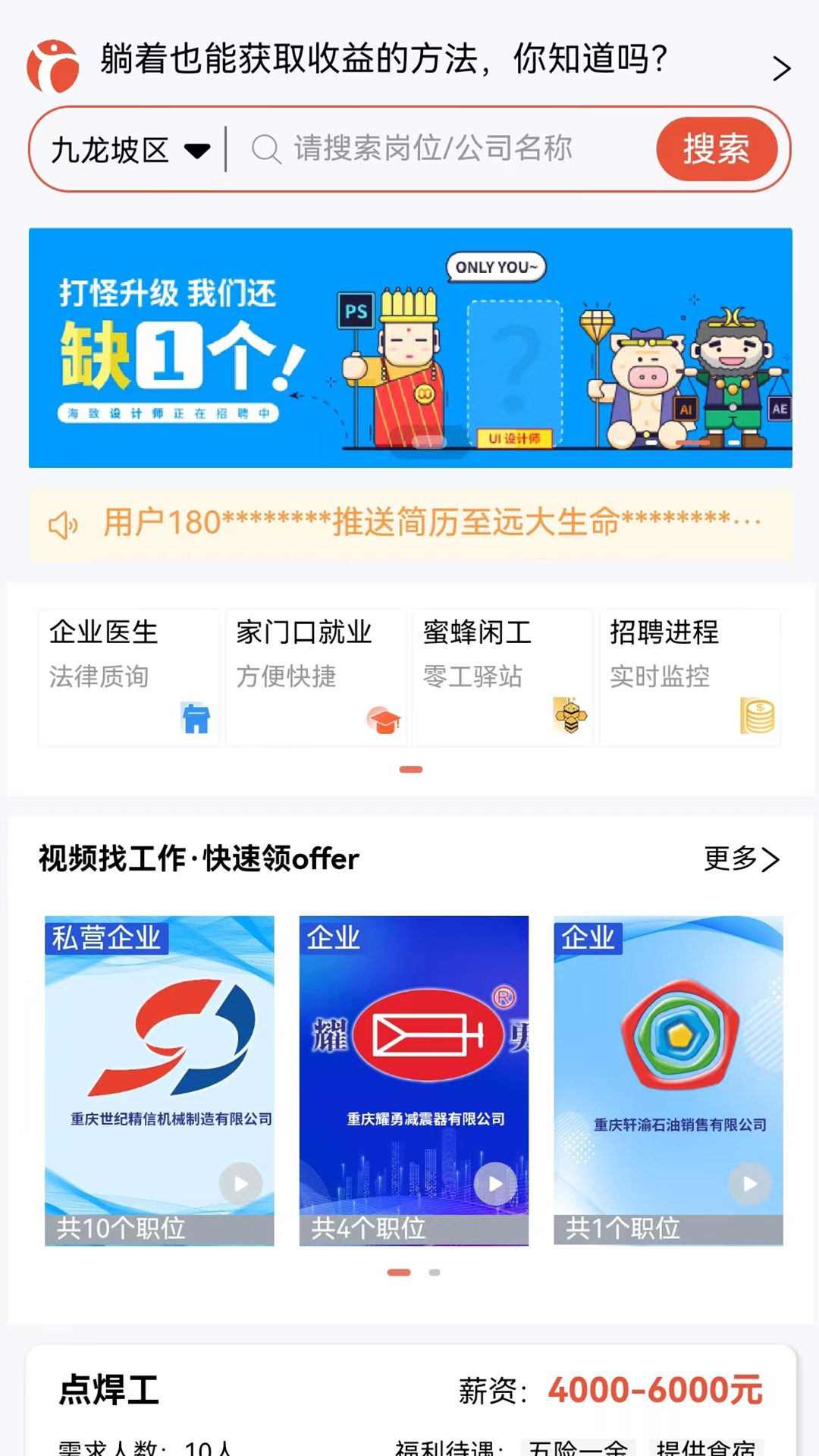The height and width of the screenshot is (1456, 819).
Task: Tap the magnifier icon in the search bar
Action: (266, 149)
